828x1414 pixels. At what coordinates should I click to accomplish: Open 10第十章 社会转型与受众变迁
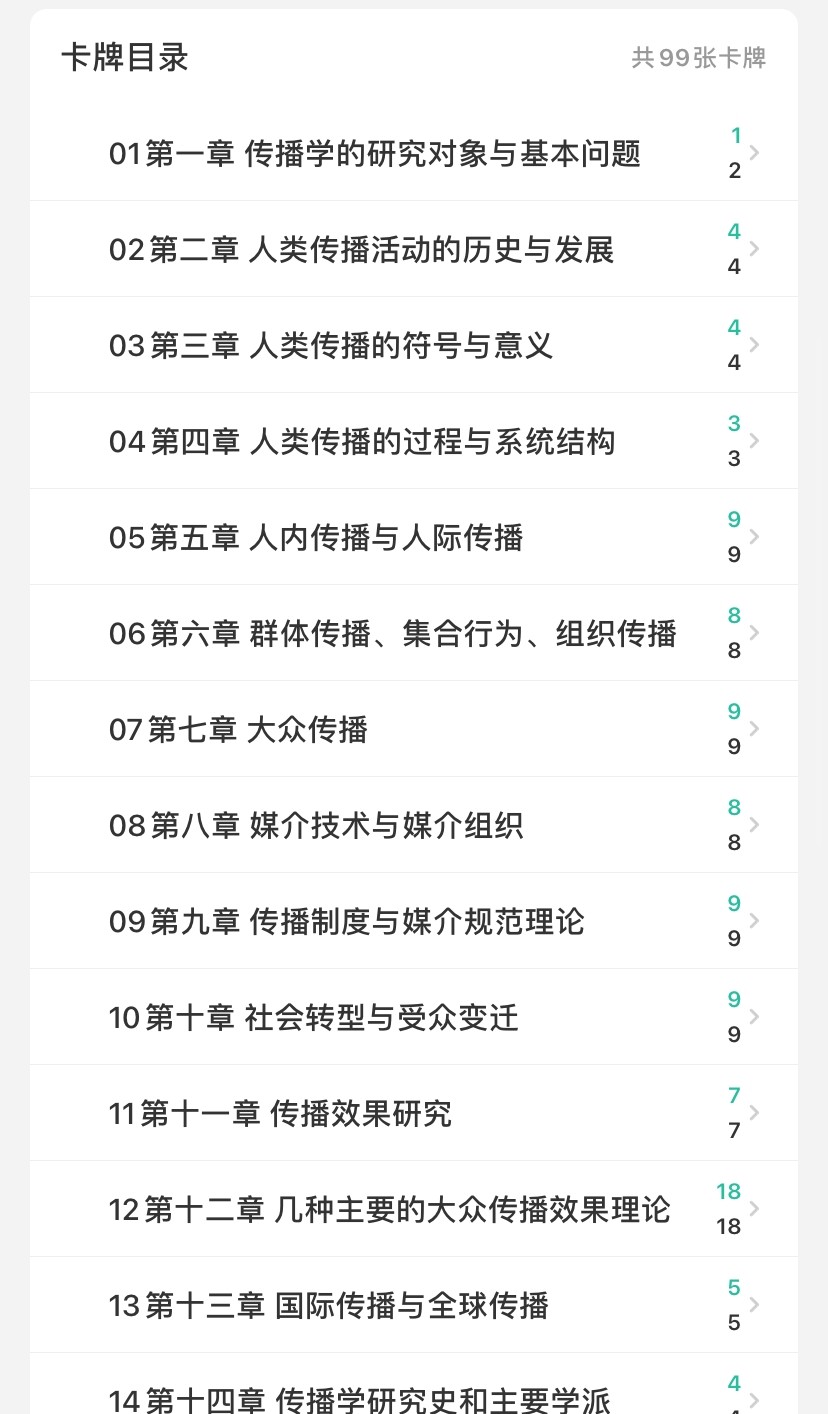(414, 1017)
